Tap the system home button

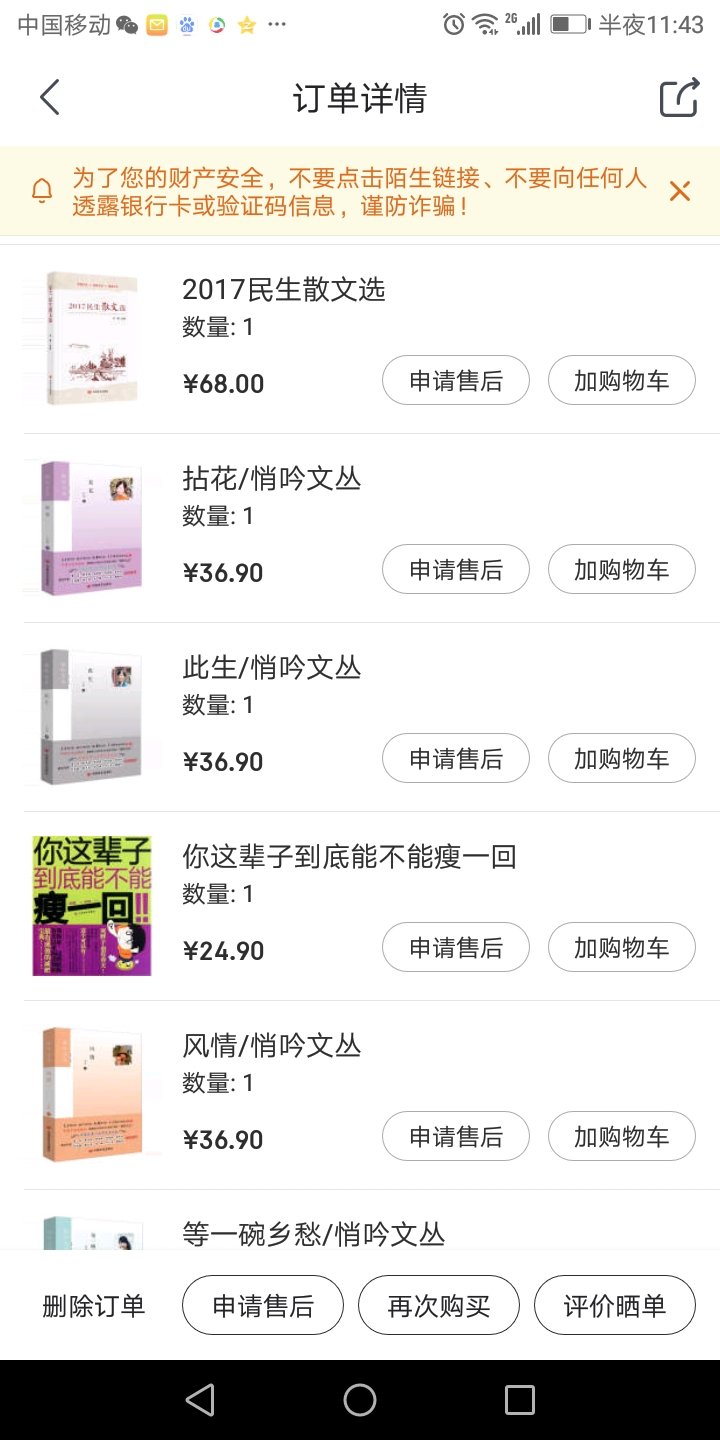[x=360, y=1400]
